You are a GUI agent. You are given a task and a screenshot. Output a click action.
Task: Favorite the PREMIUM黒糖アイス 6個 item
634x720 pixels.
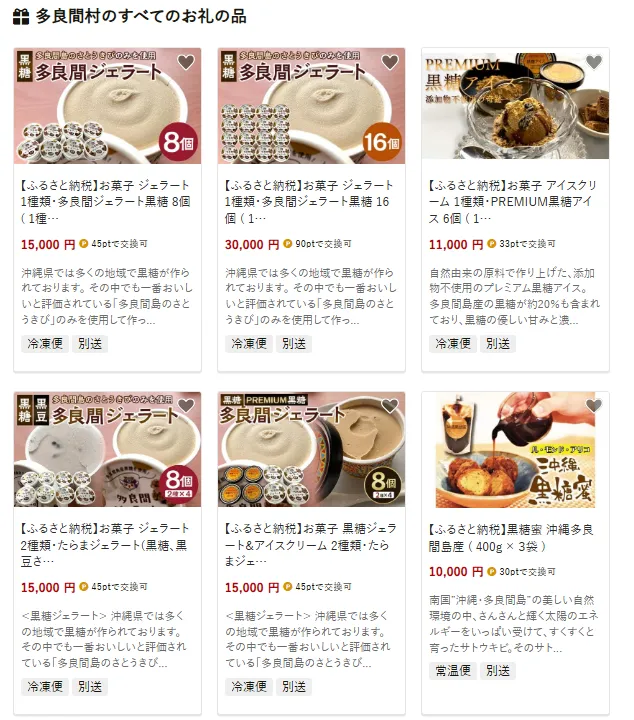click(594, 62)
